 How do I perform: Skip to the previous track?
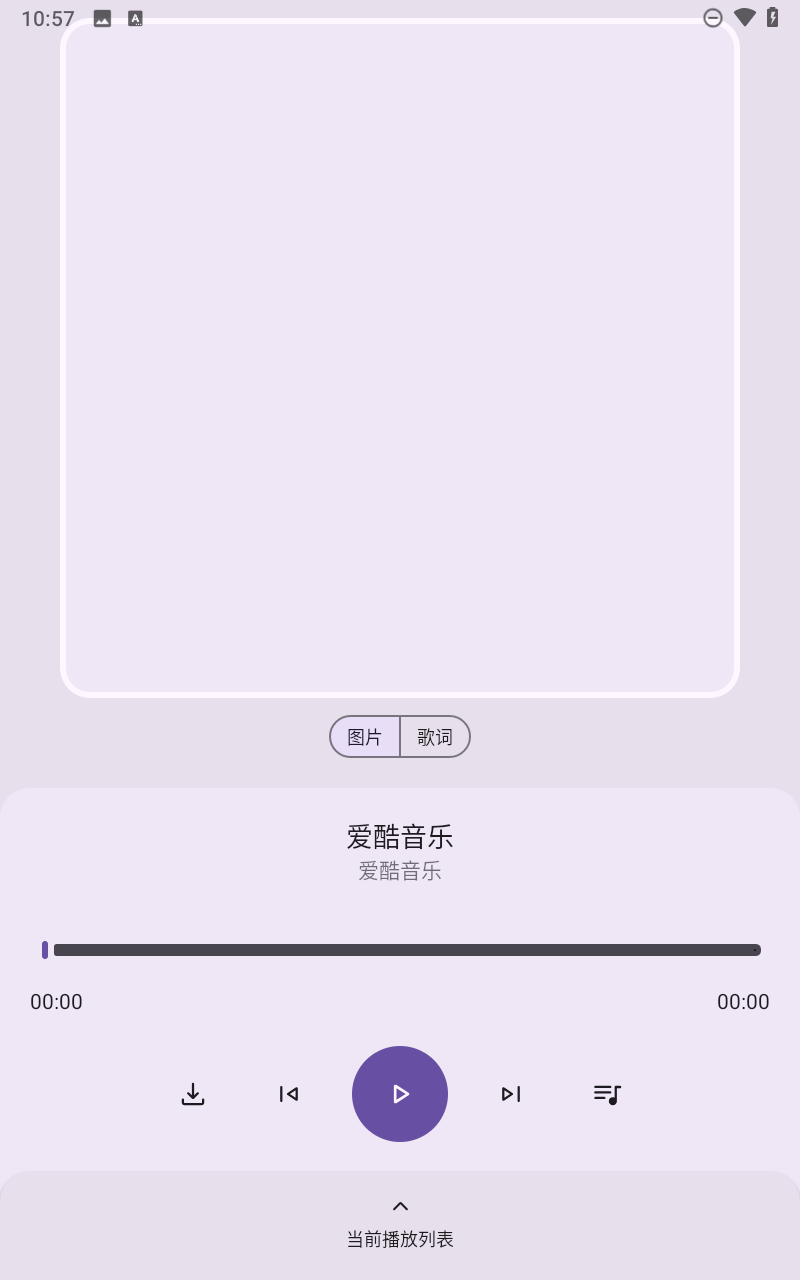[x=289, y=1094]
